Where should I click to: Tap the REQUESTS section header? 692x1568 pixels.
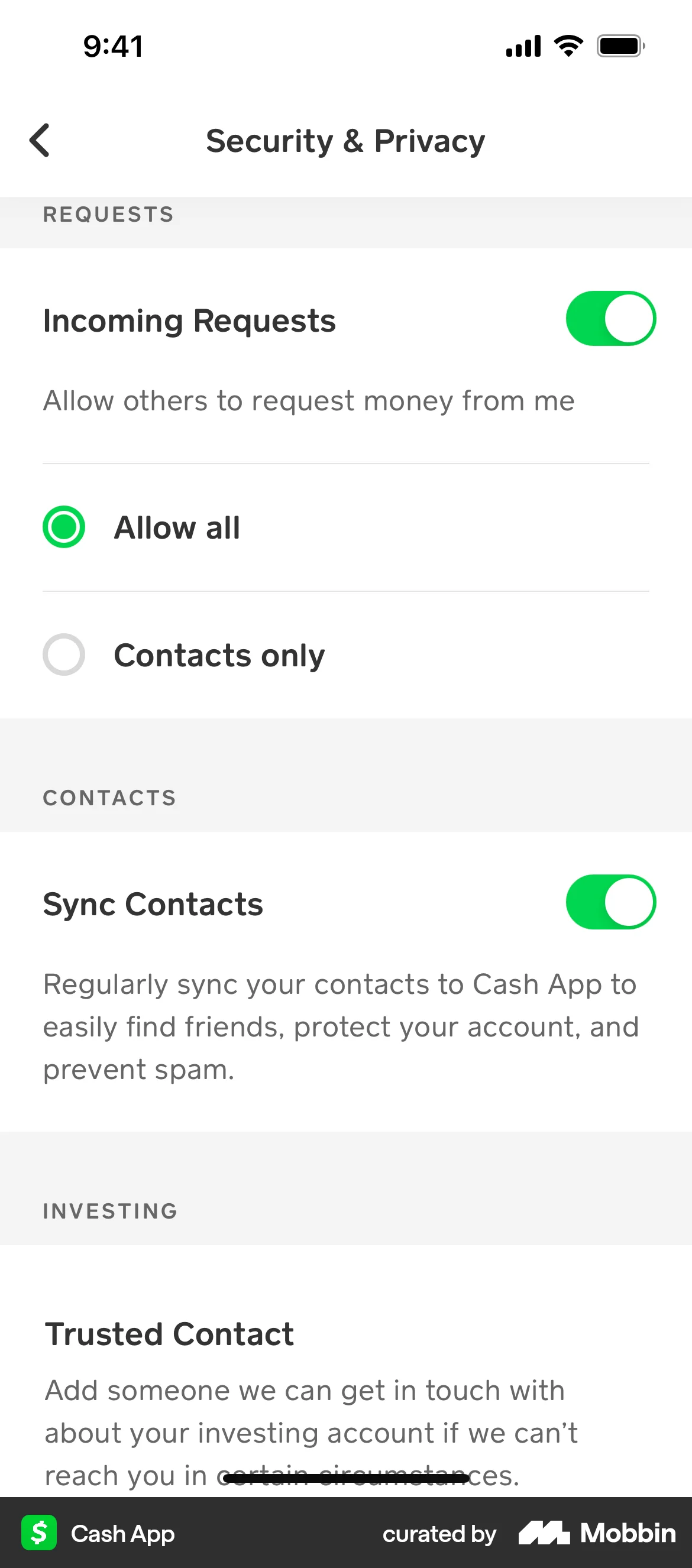click(x=108, y=213)
